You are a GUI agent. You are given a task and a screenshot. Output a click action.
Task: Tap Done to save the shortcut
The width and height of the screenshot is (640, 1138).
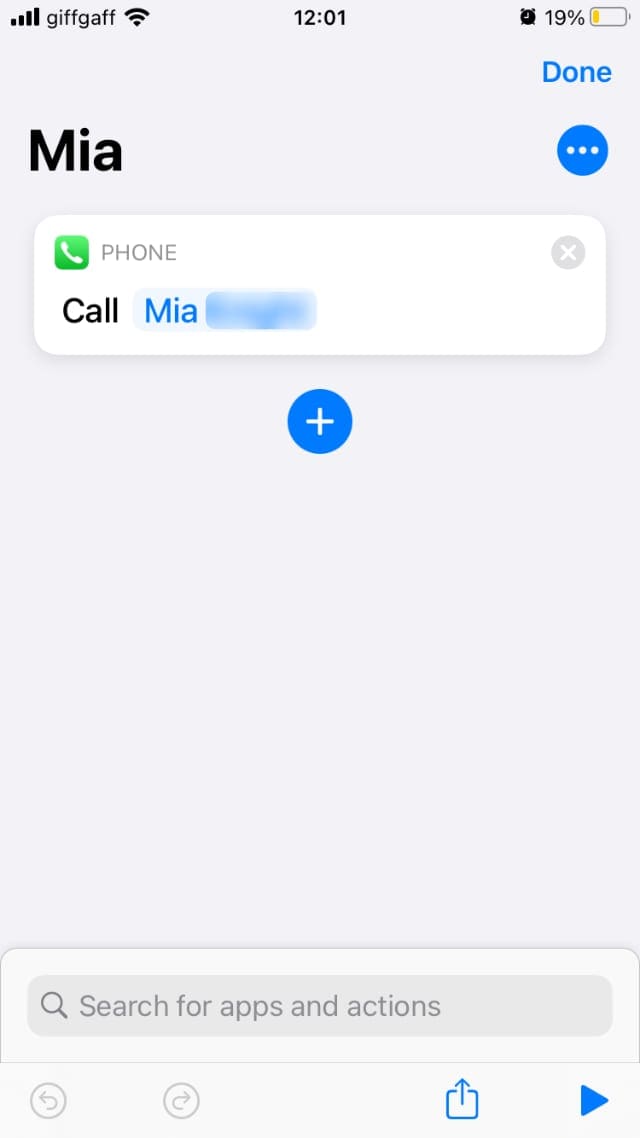click(x=576, y=72)
